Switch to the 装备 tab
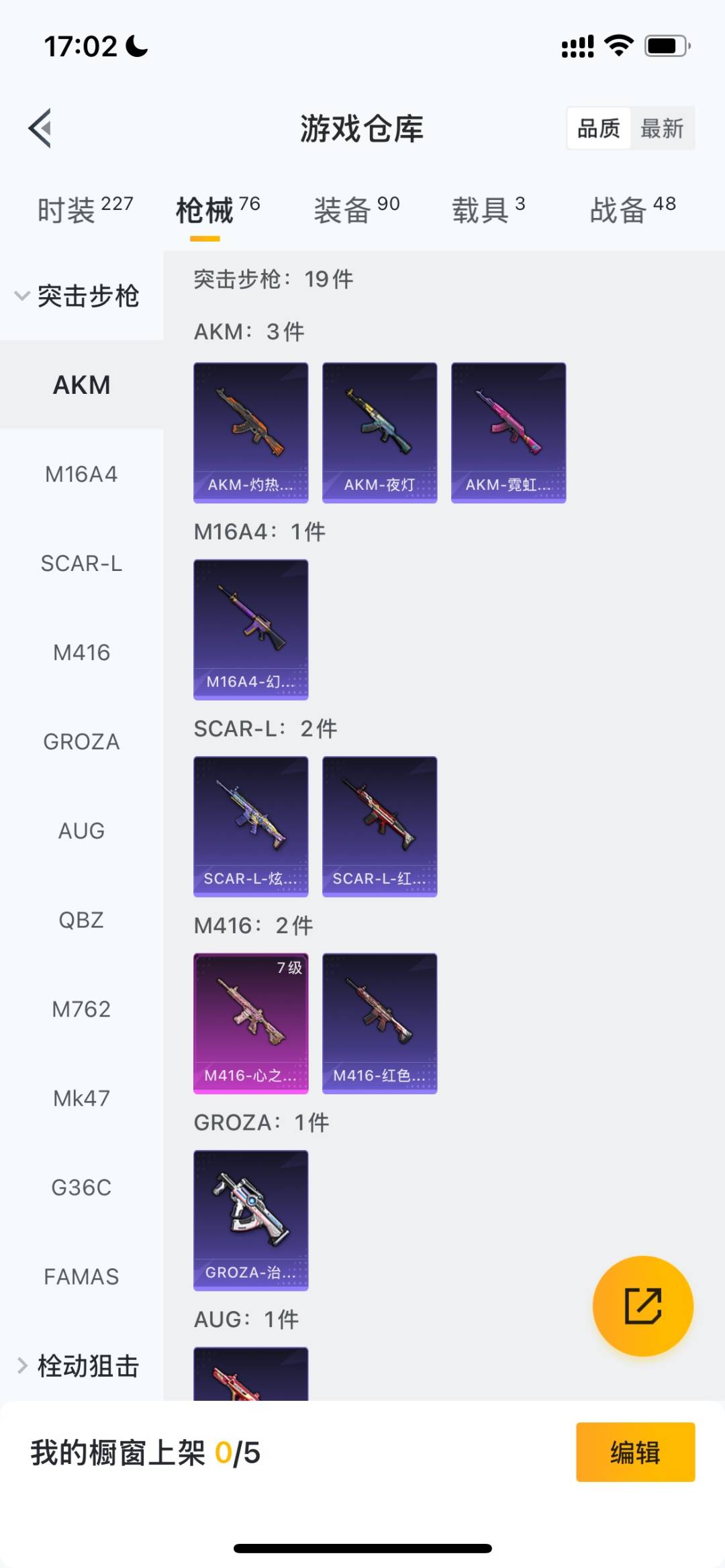The width and height of the screenshot is (725, 1568). coord(357,209)
